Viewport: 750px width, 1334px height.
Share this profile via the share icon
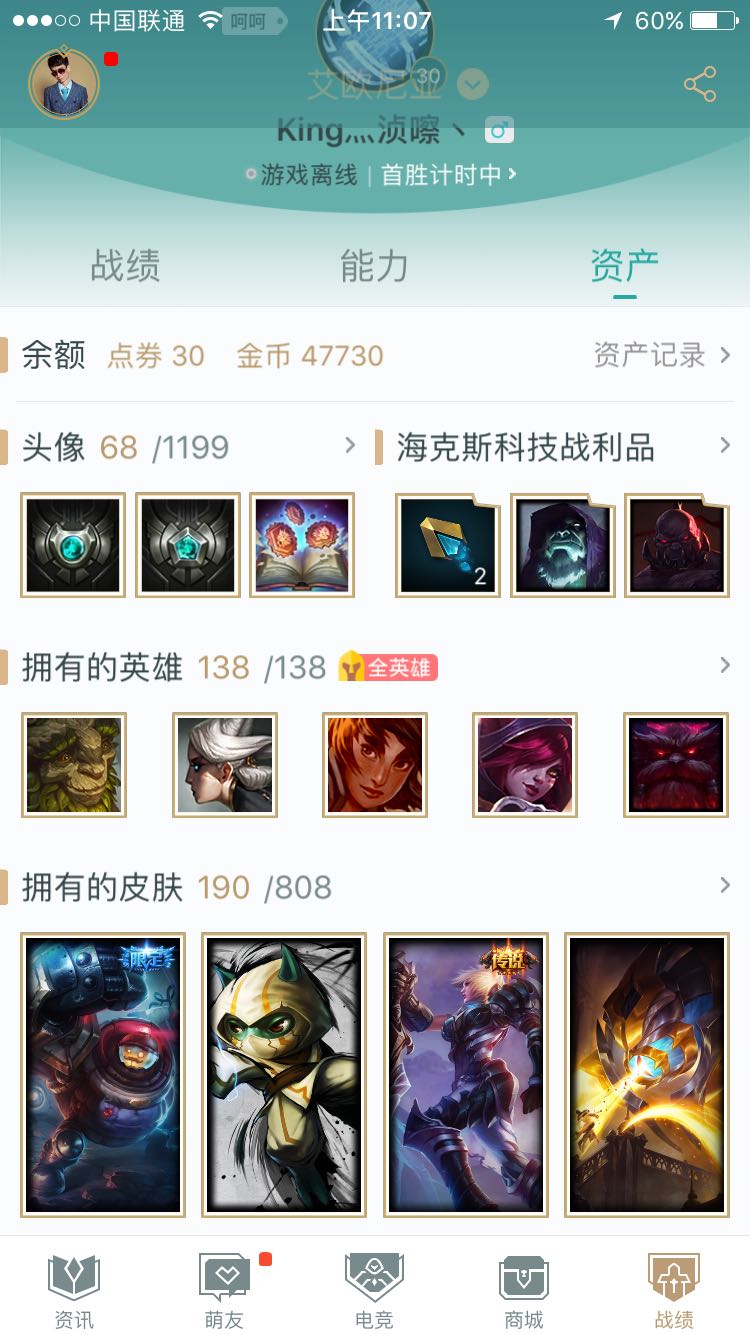point(700,85)
